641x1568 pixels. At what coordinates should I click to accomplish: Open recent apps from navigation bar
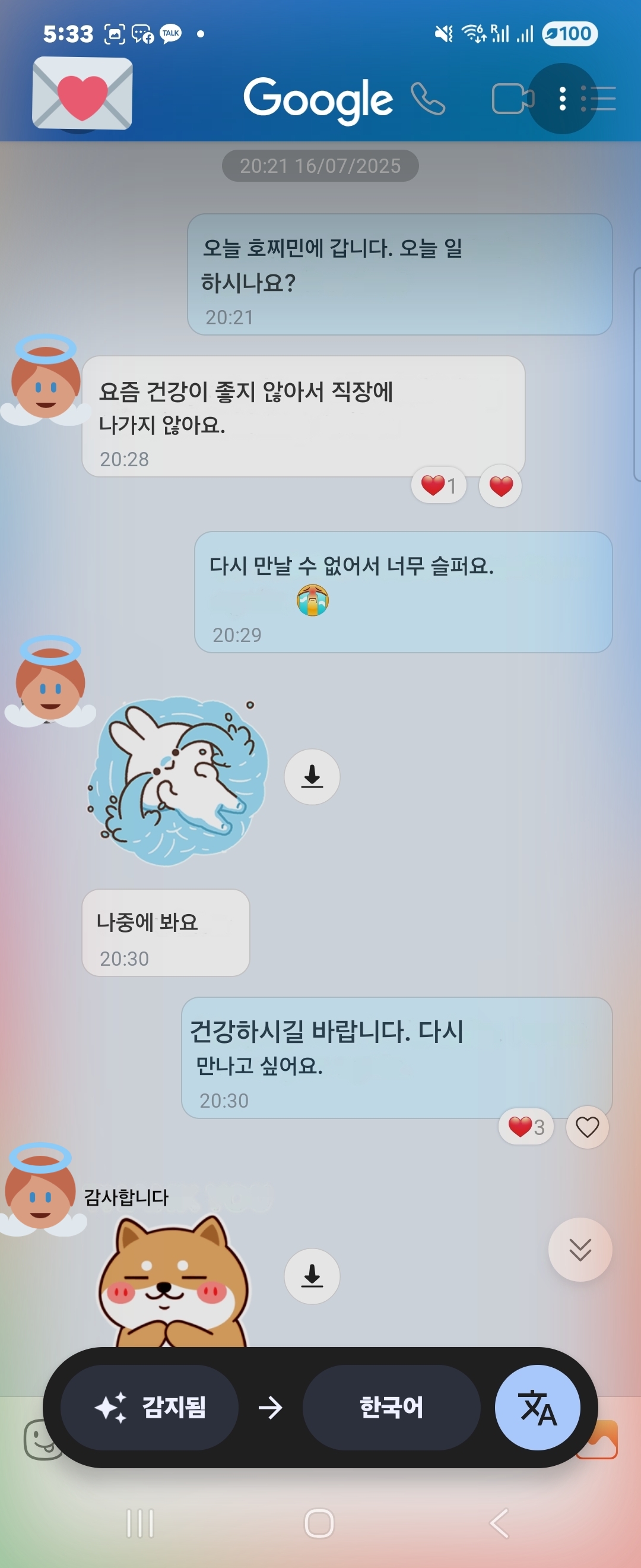pyautogui.click(x=140, y=1523)
